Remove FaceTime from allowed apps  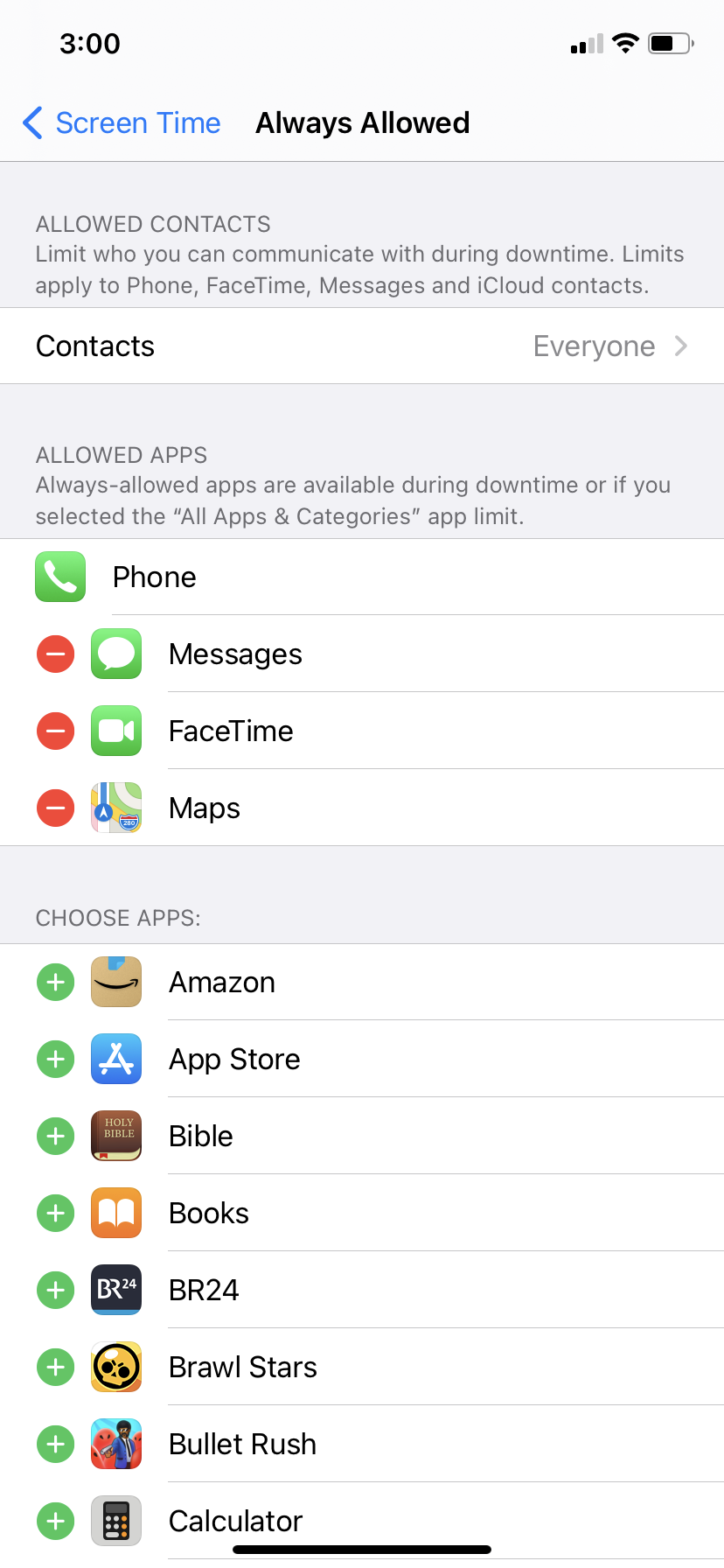[55, 731]
